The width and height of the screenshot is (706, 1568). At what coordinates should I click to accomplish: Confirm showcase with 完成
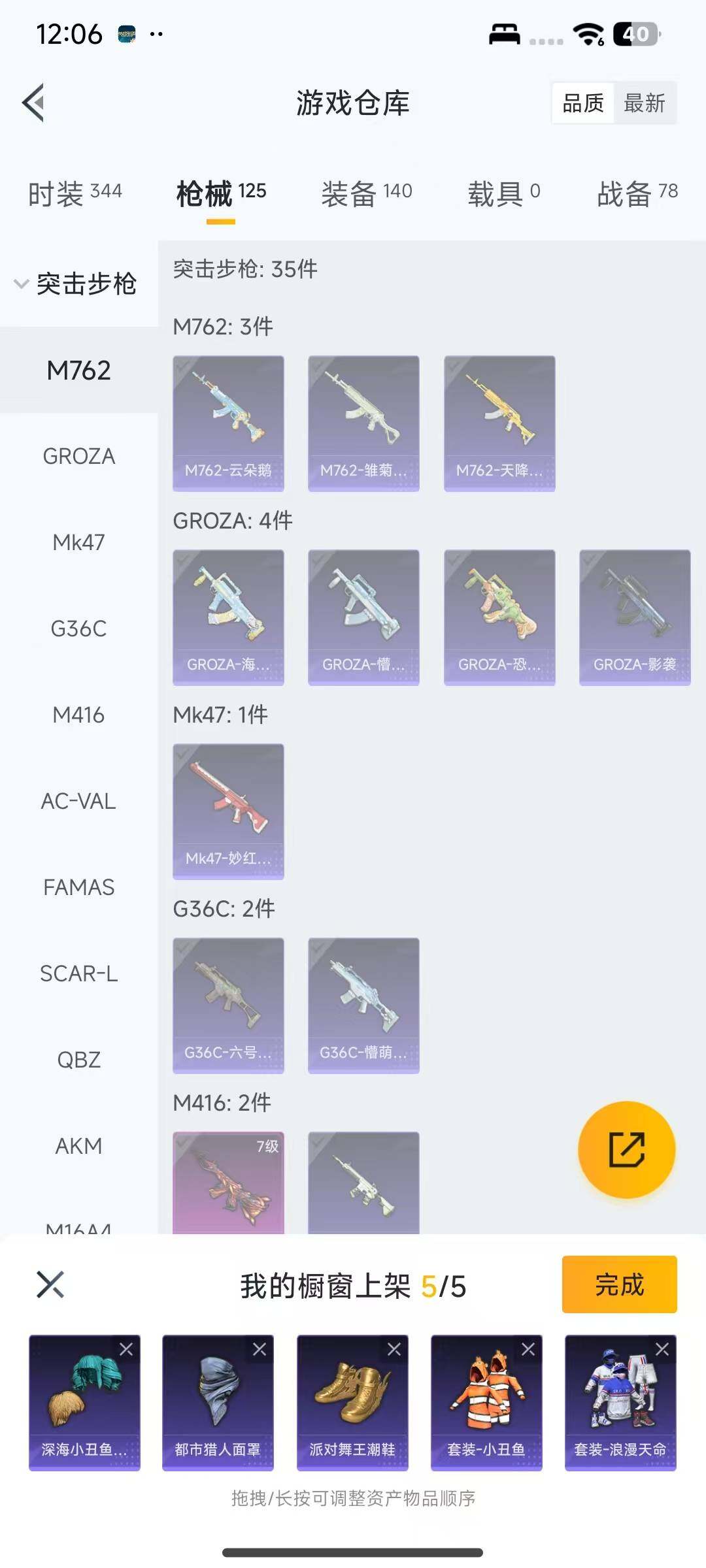coord(619,1284)
